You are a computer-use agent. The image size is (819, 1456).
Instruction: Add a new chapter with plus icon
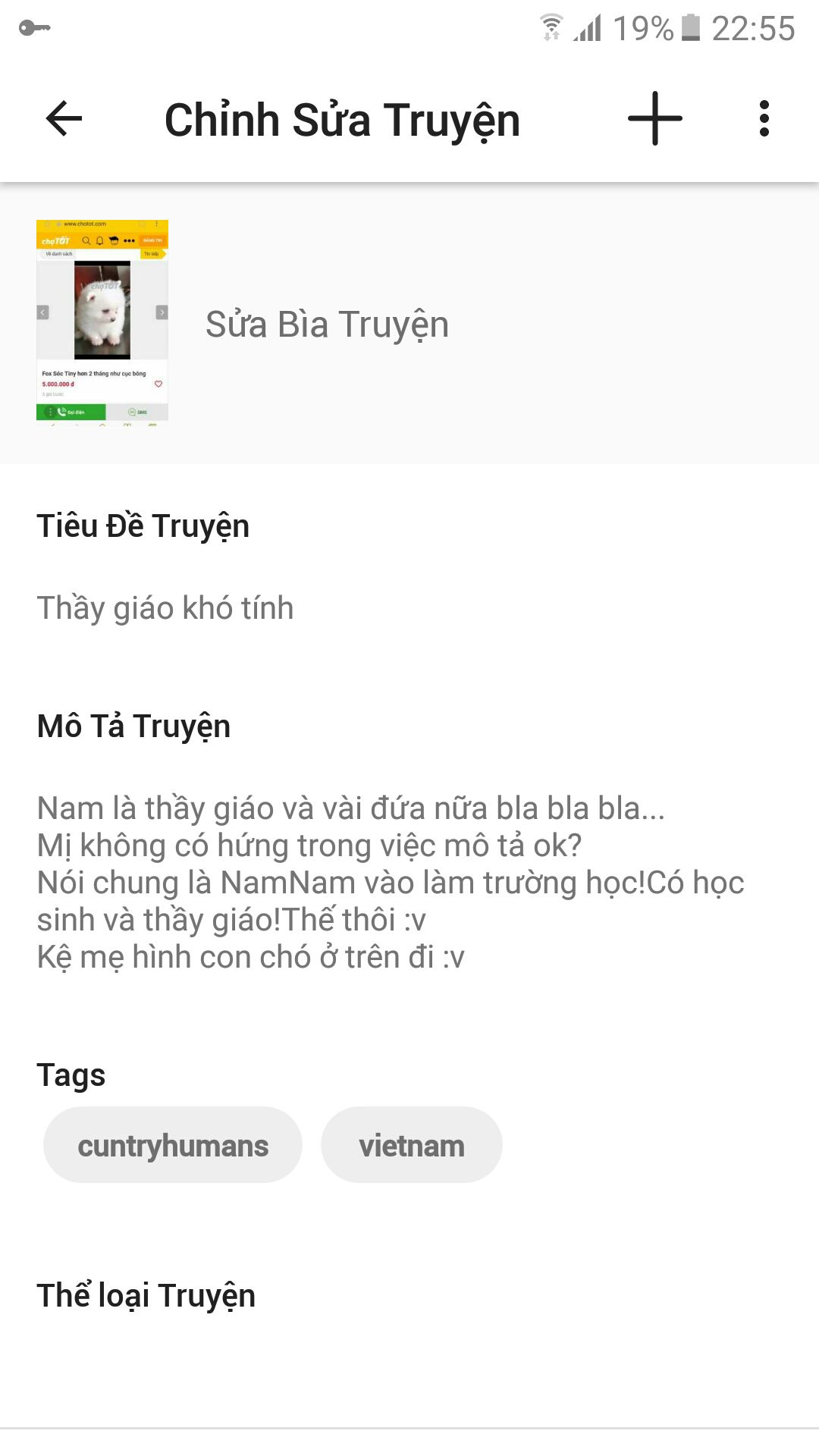pos(655,118)
